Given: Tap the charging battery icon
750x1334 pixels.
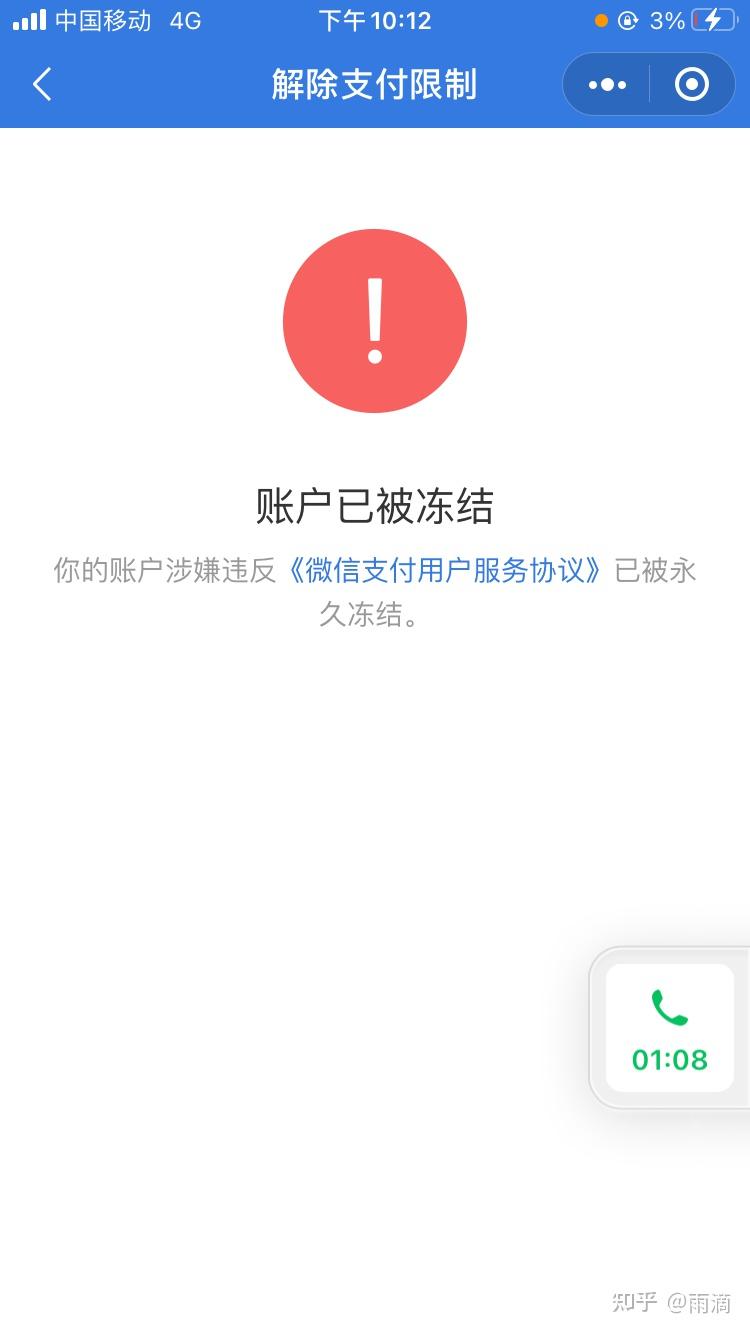Looking at the screenshot, I should pyautogui.click(x=712, y=19).
